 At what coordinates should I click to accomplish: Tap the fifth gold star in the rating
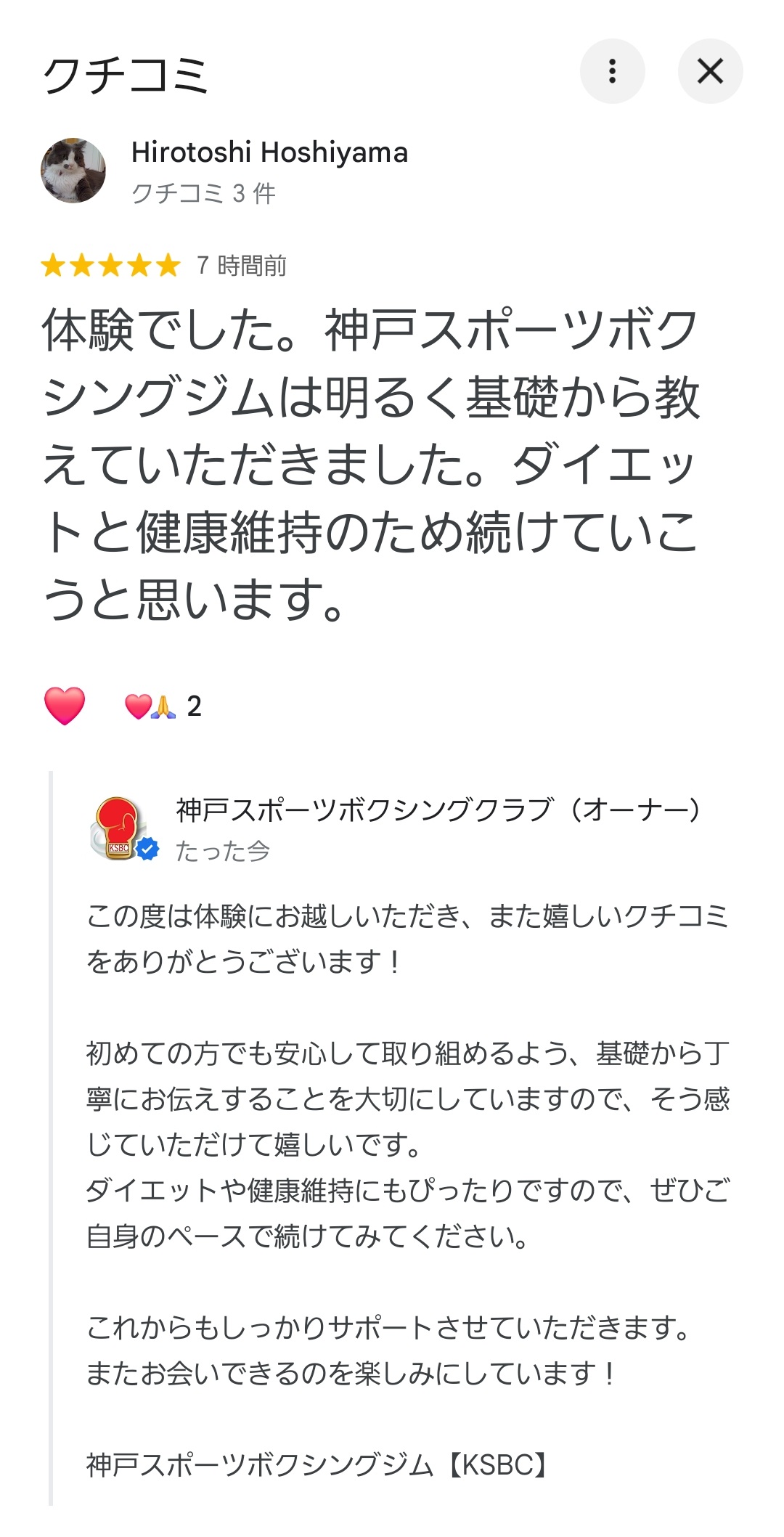(x=168, y=267)
